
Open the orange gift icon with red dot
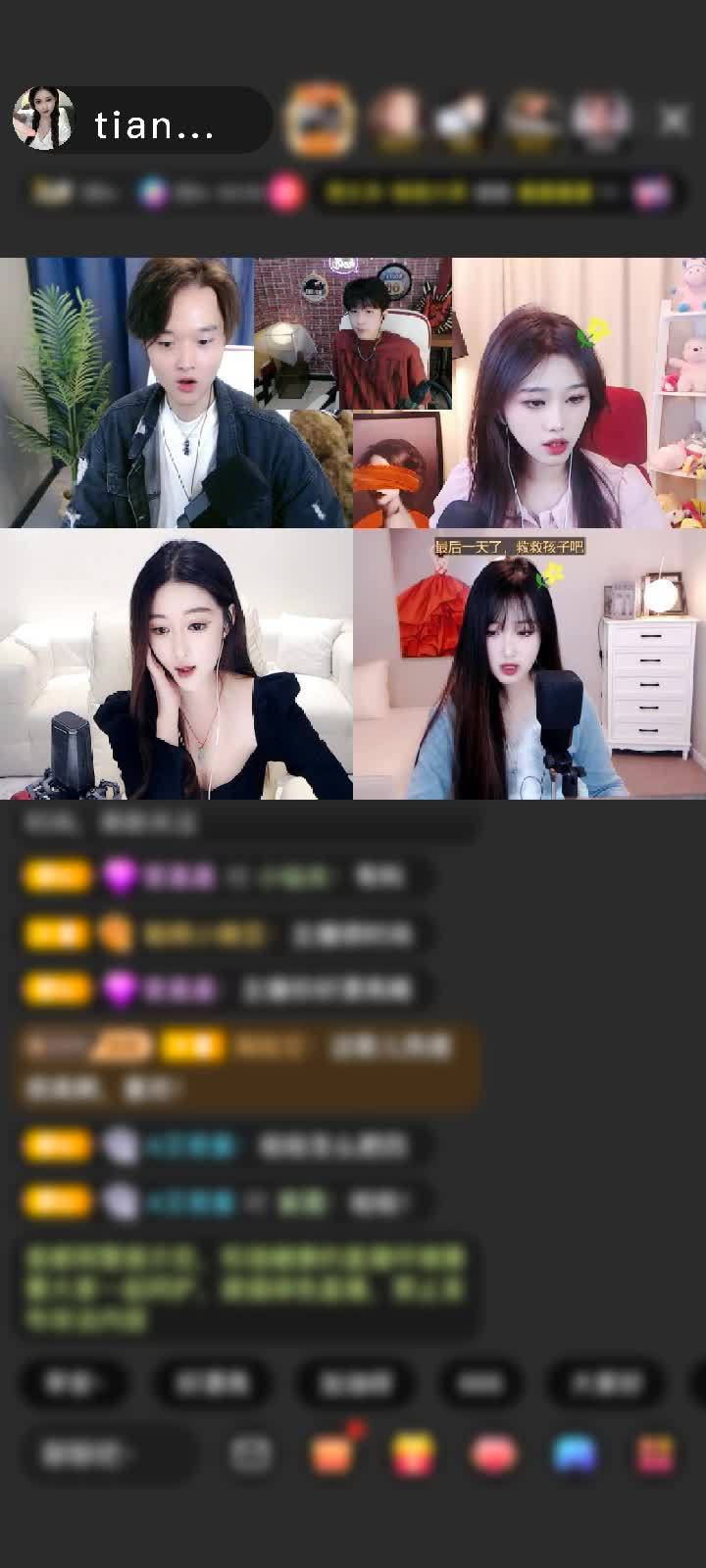(x=332, y=1454)
